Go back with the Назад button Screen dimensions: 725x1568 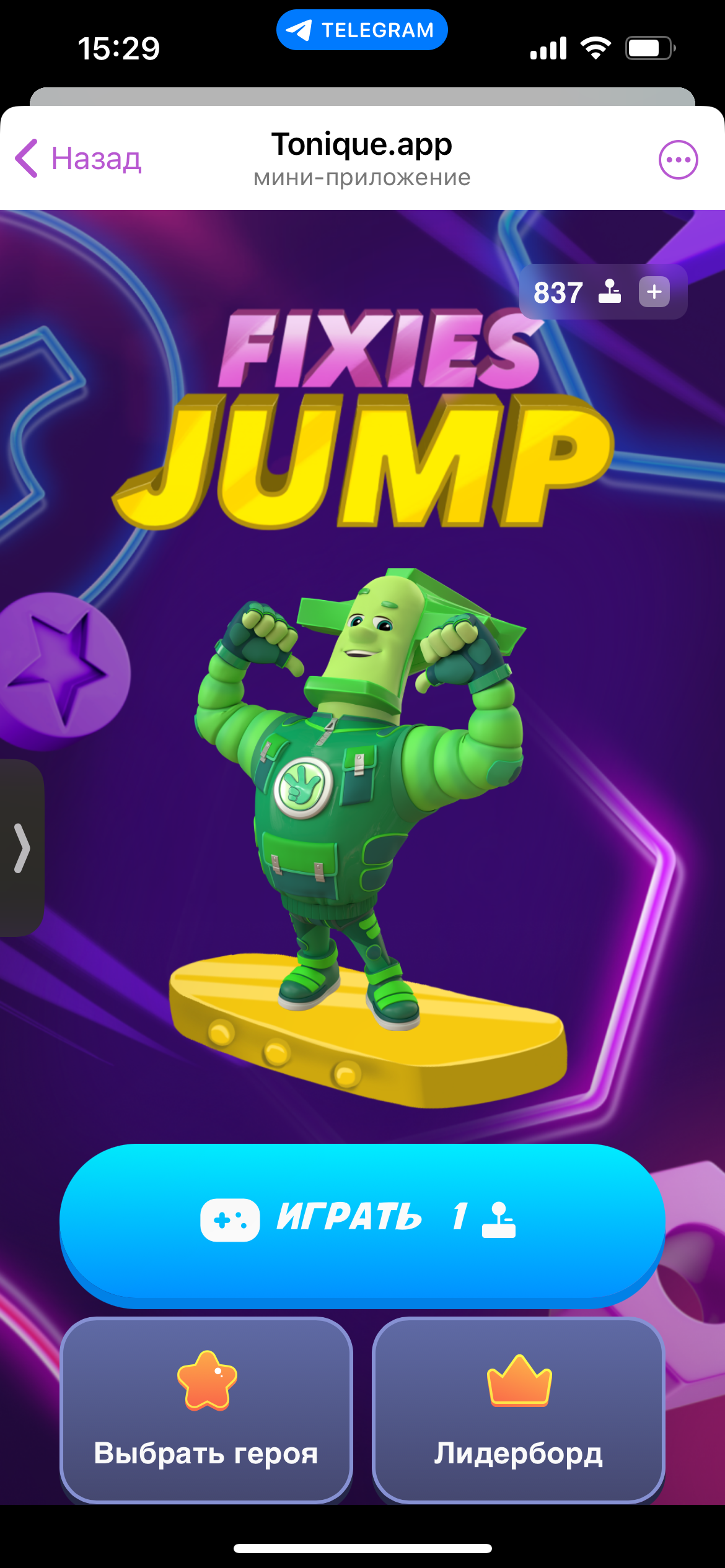pos(79,159)
